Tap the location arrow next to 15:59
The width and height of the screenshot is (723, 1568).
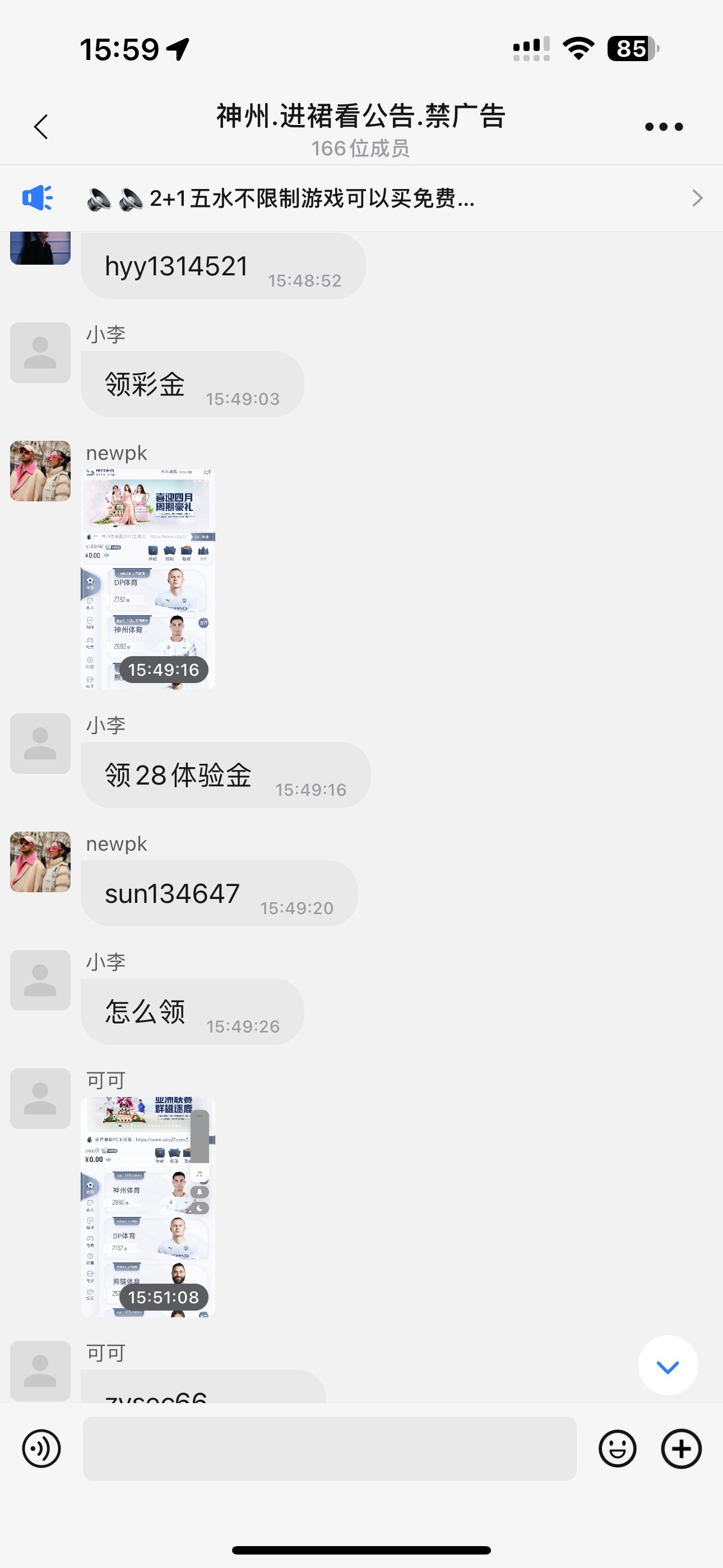(175, 50)
